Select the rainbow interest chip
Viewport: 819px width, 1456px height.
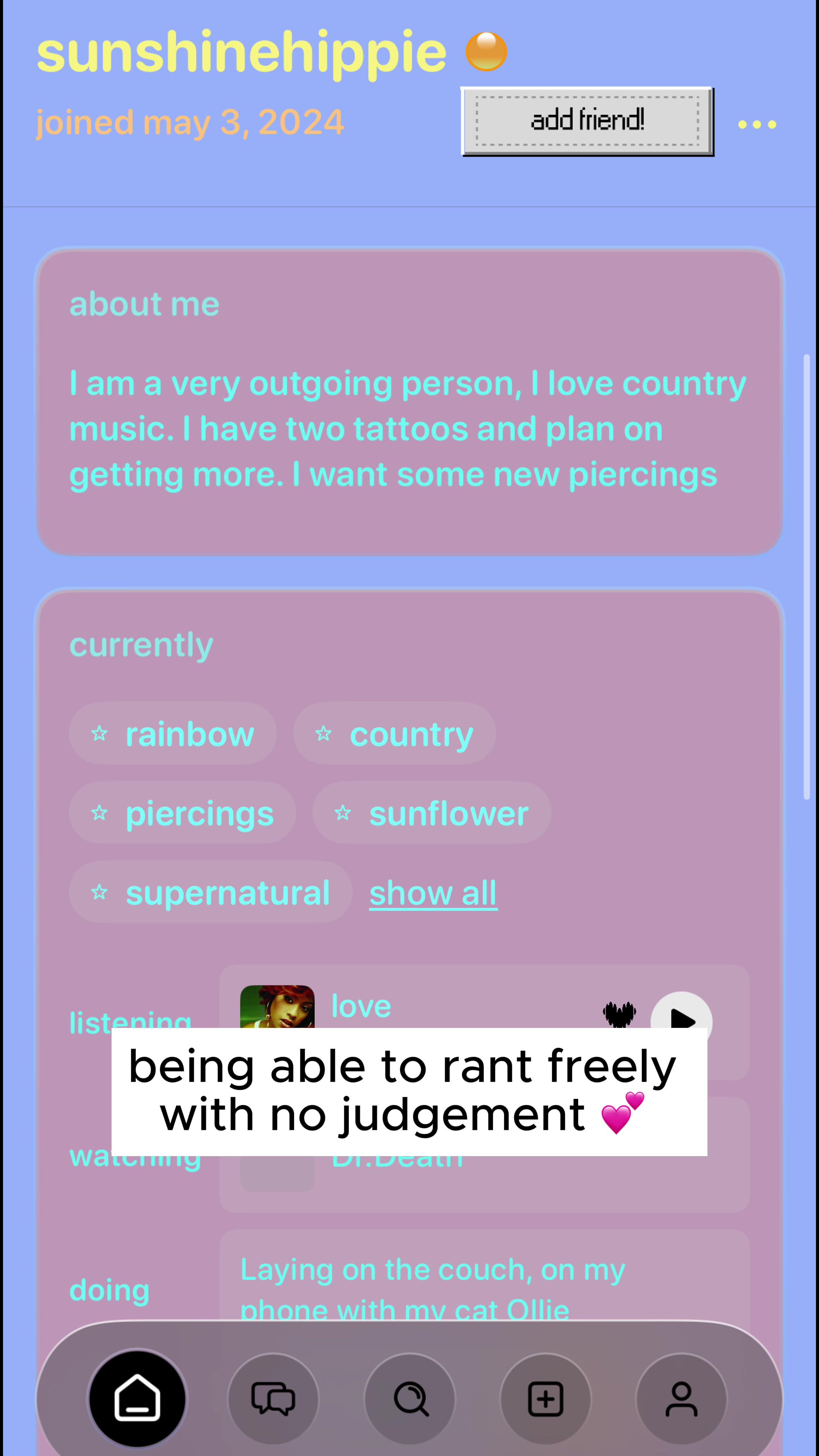pyautogui.click(x=173, y=734)
